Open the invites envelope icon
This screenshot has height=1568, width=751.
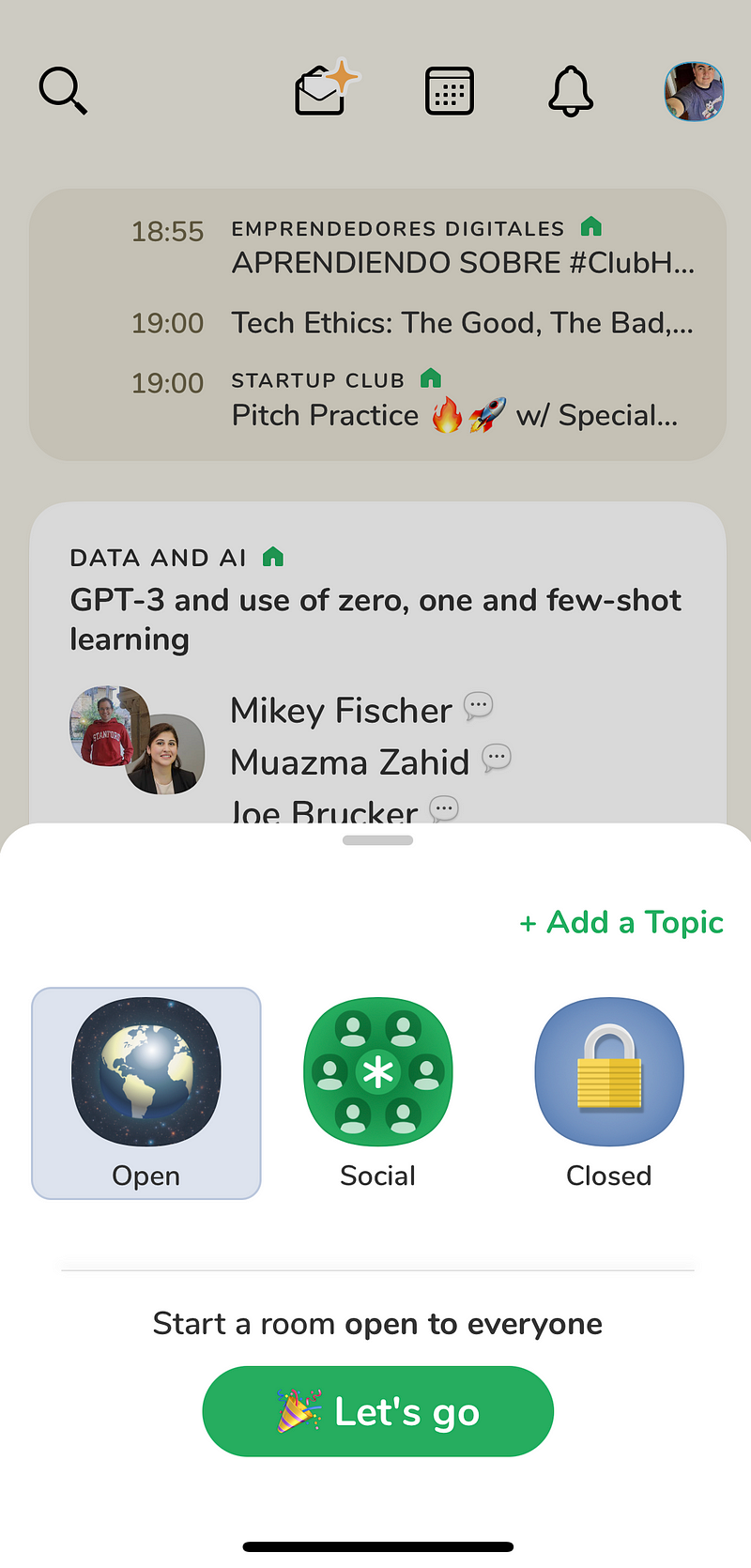[x=324, y=89]
